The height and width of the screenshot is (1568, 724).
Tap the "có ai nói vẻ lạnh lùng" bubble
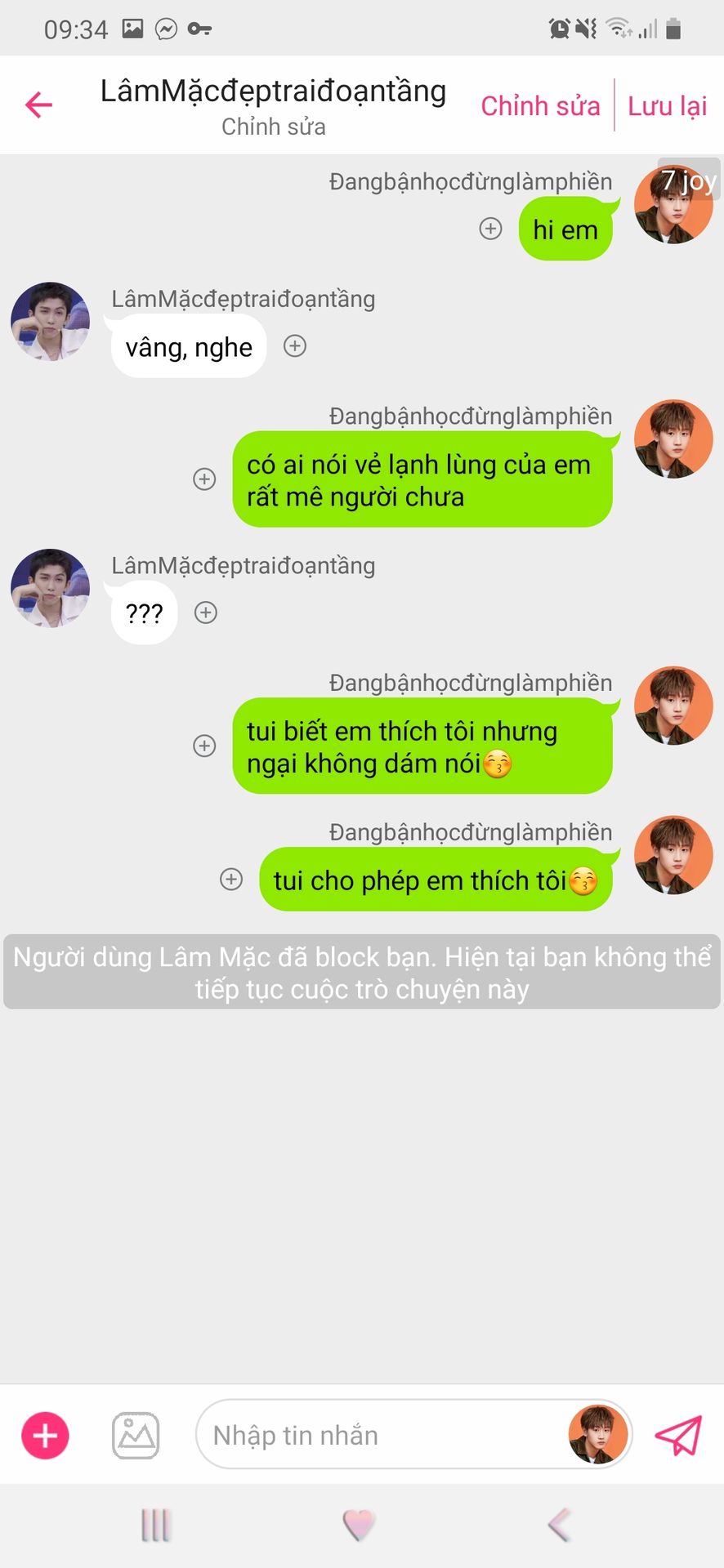[422, 479]
